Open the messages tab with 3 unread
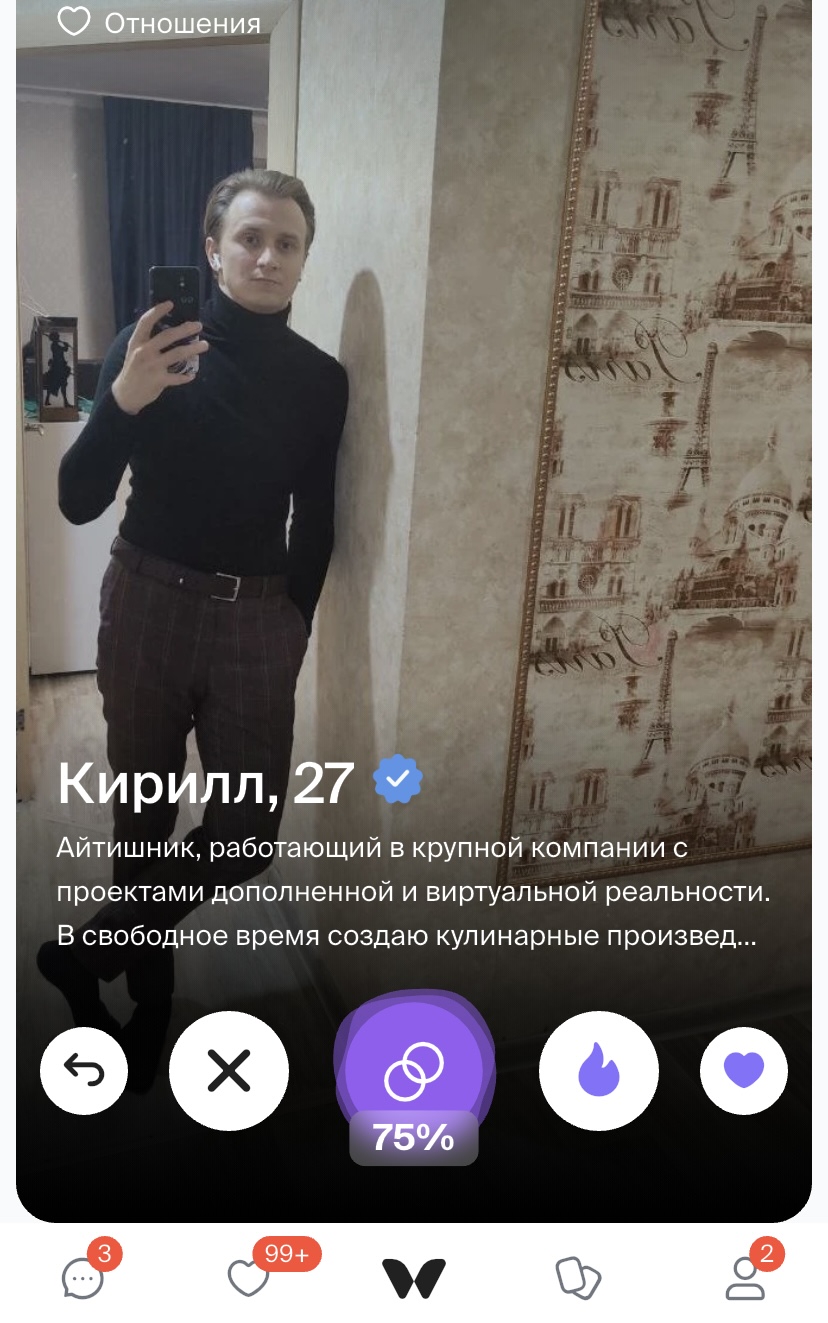The width and height of the screenshot is (828, 1323). point(84,1277)
